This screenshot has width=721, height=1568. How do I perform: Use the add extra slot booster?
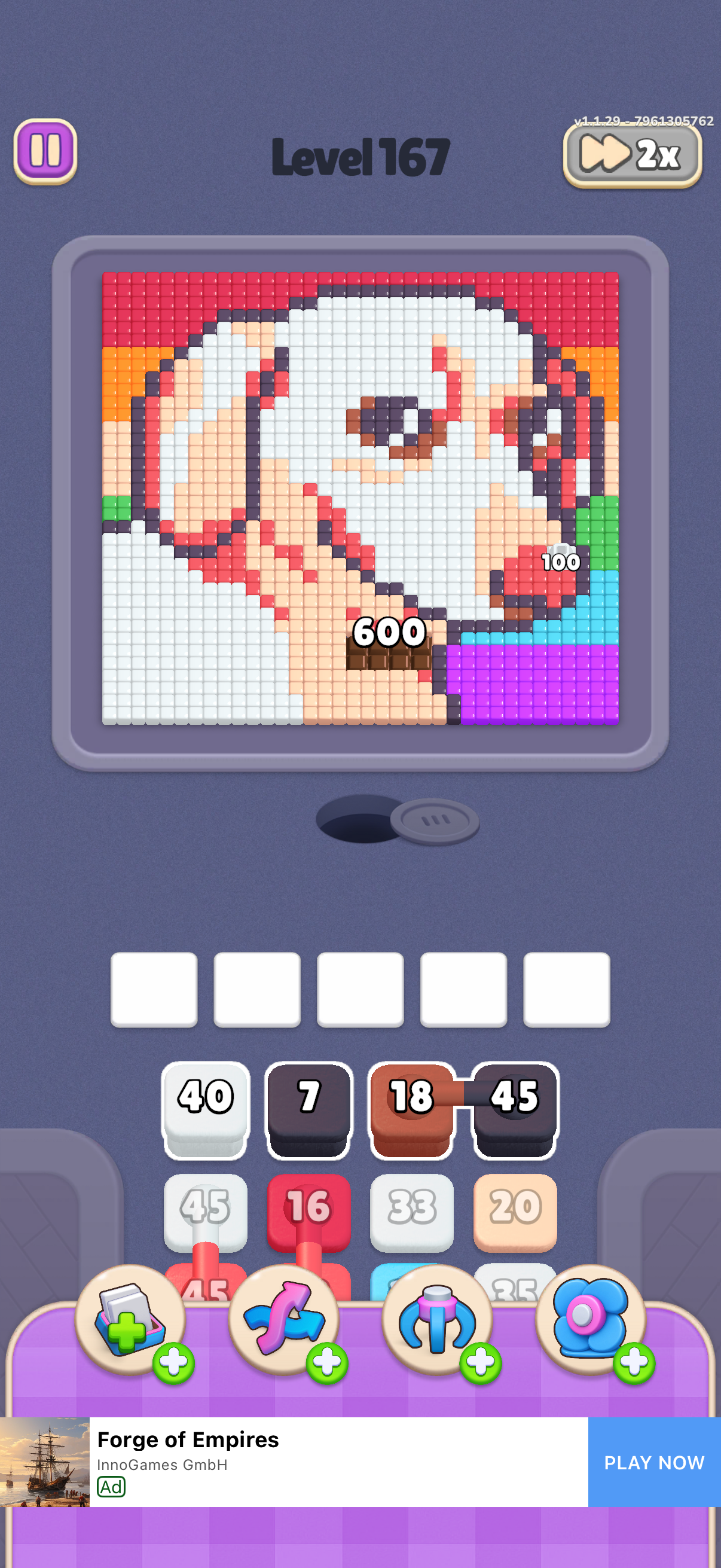click(130, 1319)
